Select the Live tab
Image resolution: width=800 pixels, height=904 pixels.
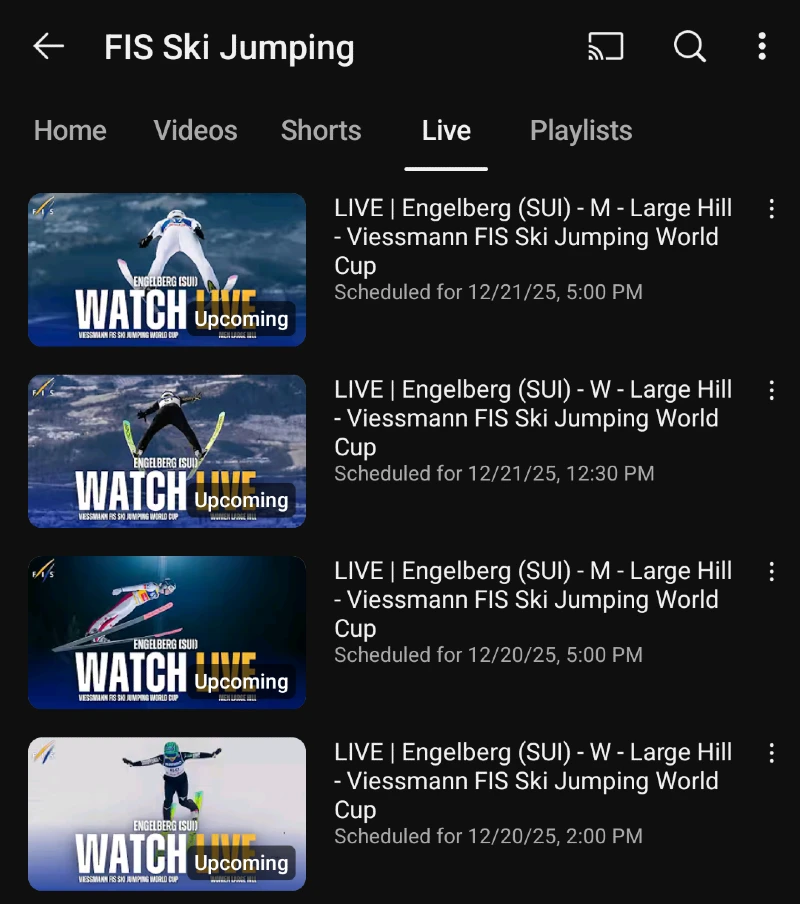446,131
